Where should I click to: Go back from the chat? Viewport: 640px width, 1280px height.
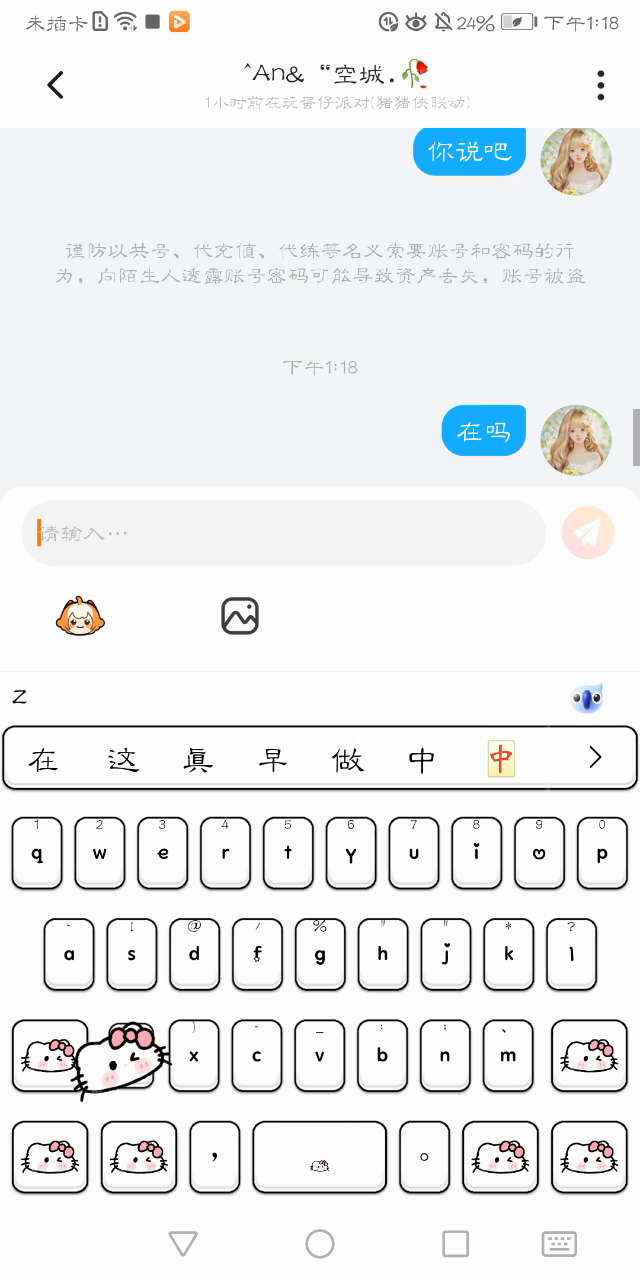(56, 85)
